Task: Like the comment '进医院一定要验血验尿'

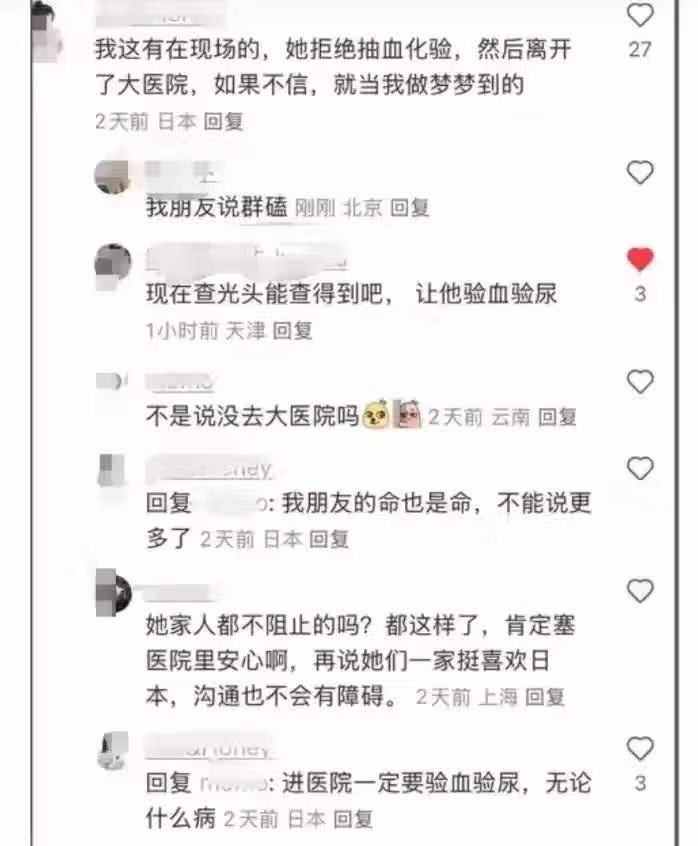Action: pyautogui.click(x=640, y=748)
